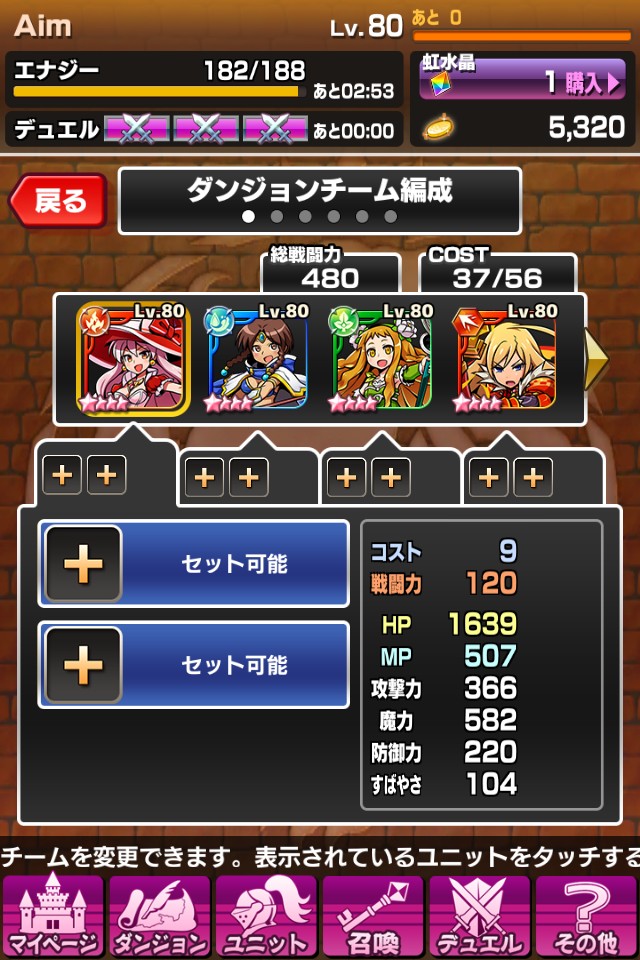Switch to the ユニット tab
This screenshot has width=640, height=960.
[266, 915]
